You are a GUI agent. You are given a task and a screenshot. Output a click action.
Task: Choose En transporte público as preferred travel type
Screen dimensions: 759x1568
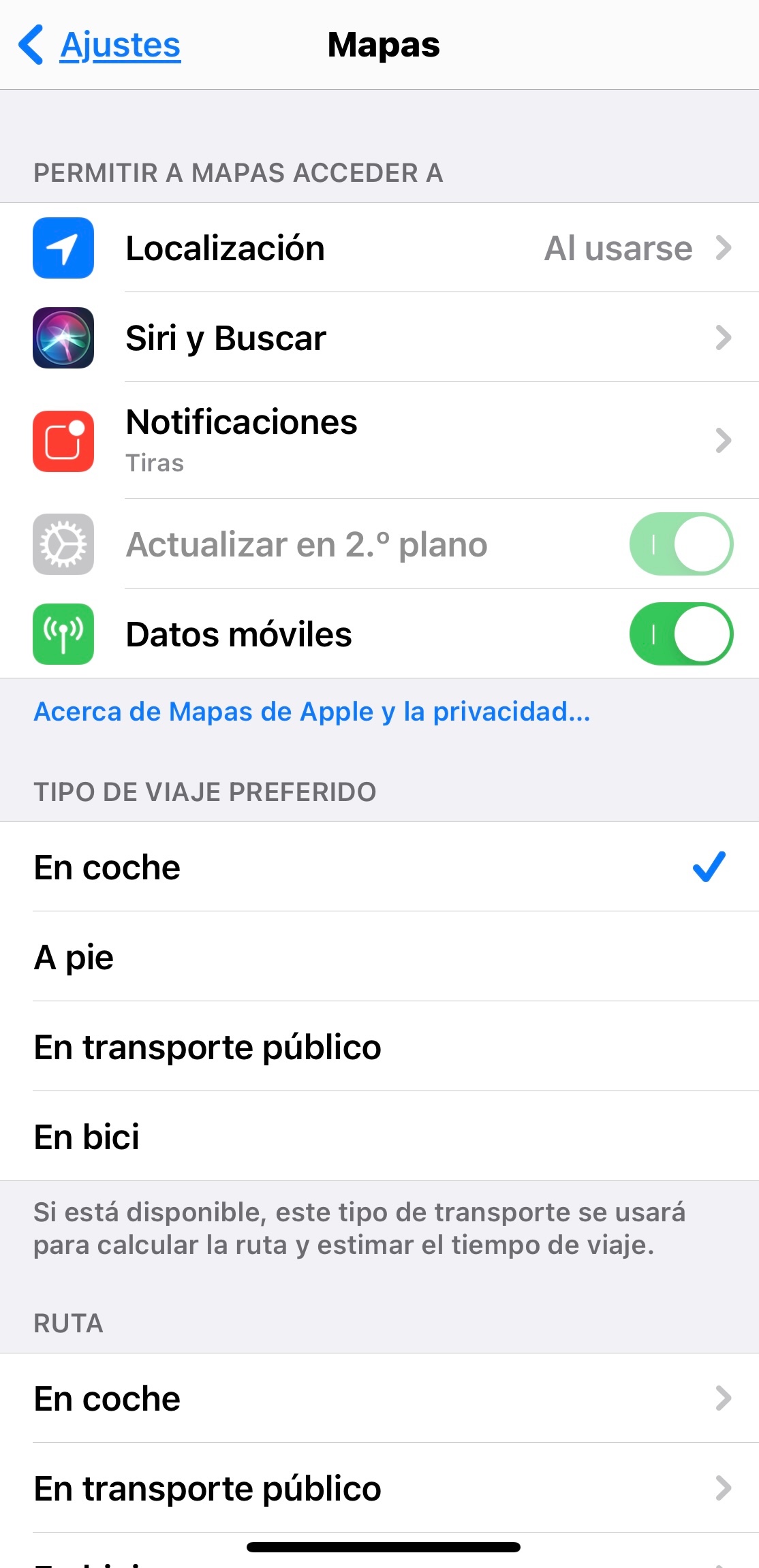coord(379,1047)
